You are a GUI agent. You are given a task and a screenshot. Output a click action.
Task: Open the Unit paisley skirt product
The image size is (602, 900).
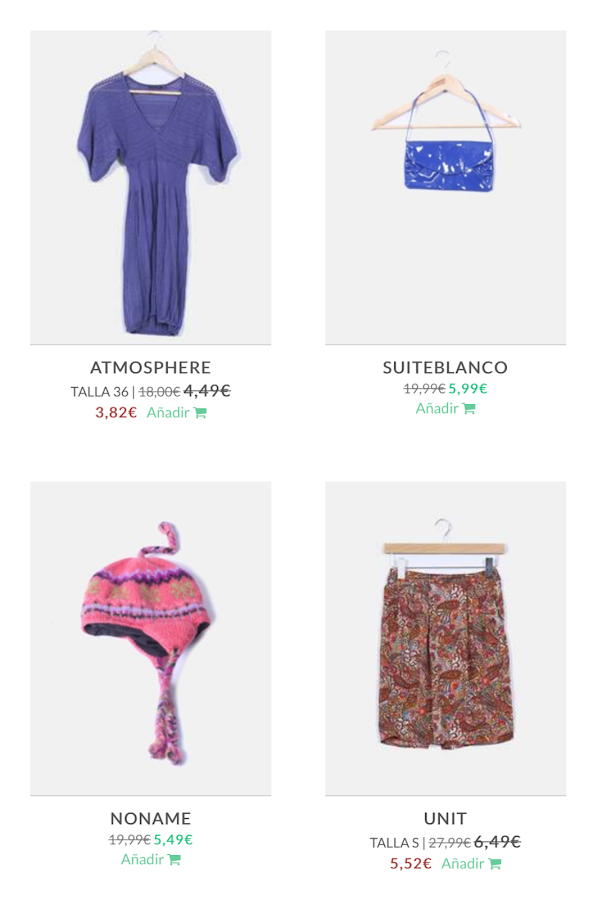445,638
